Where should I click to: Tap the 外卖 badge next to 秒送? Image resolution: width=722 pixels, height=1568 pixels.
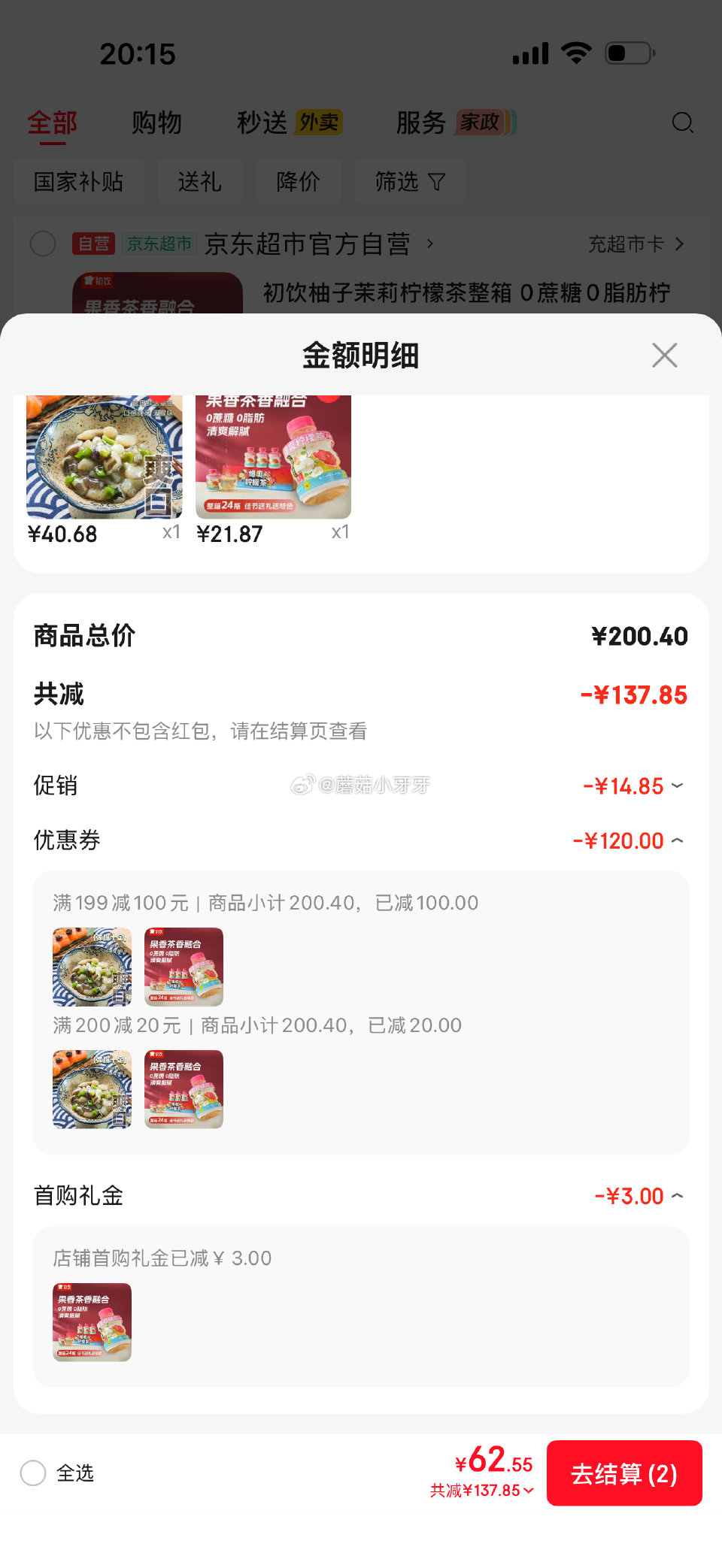pyautogui.click(x=319, y=122)
